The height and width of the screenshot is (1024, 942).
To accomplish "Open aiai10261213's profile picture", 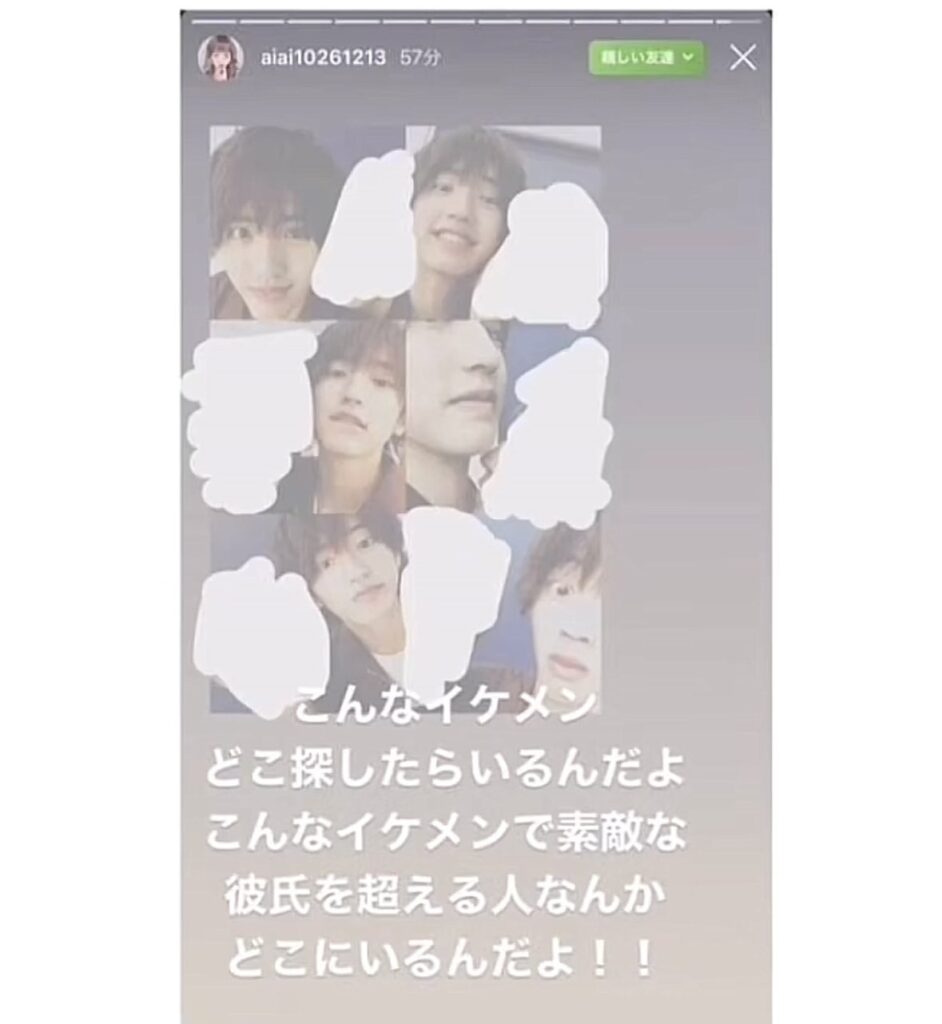I will point(220,58).
